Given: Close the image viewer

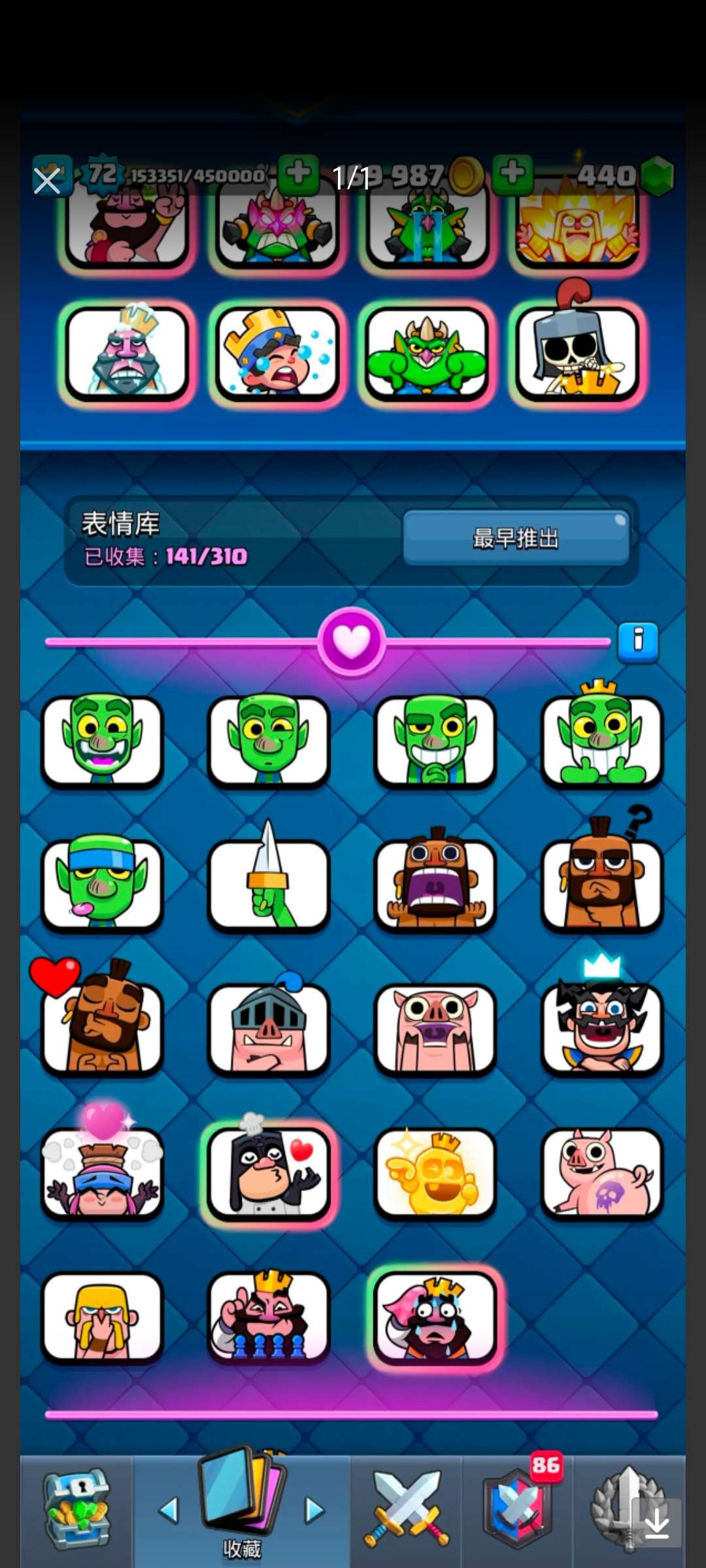Looking at the screenshot, I should point(47,181).
